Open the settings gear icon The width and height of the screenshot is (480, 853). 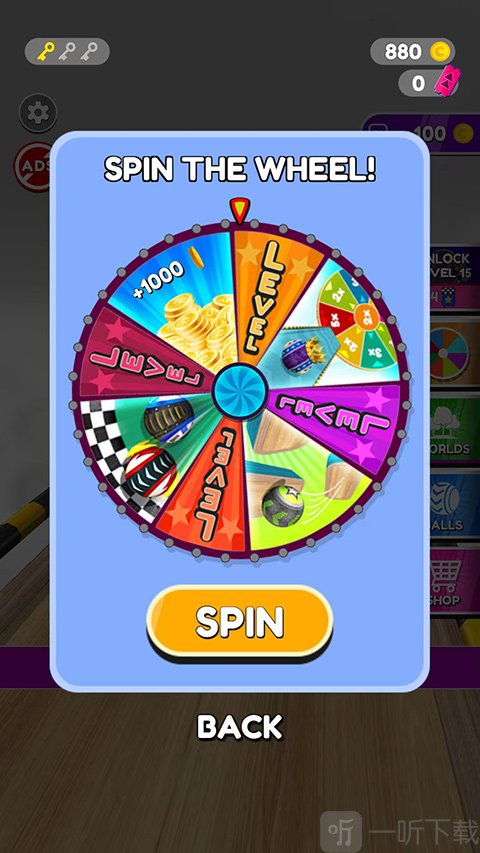38,113
